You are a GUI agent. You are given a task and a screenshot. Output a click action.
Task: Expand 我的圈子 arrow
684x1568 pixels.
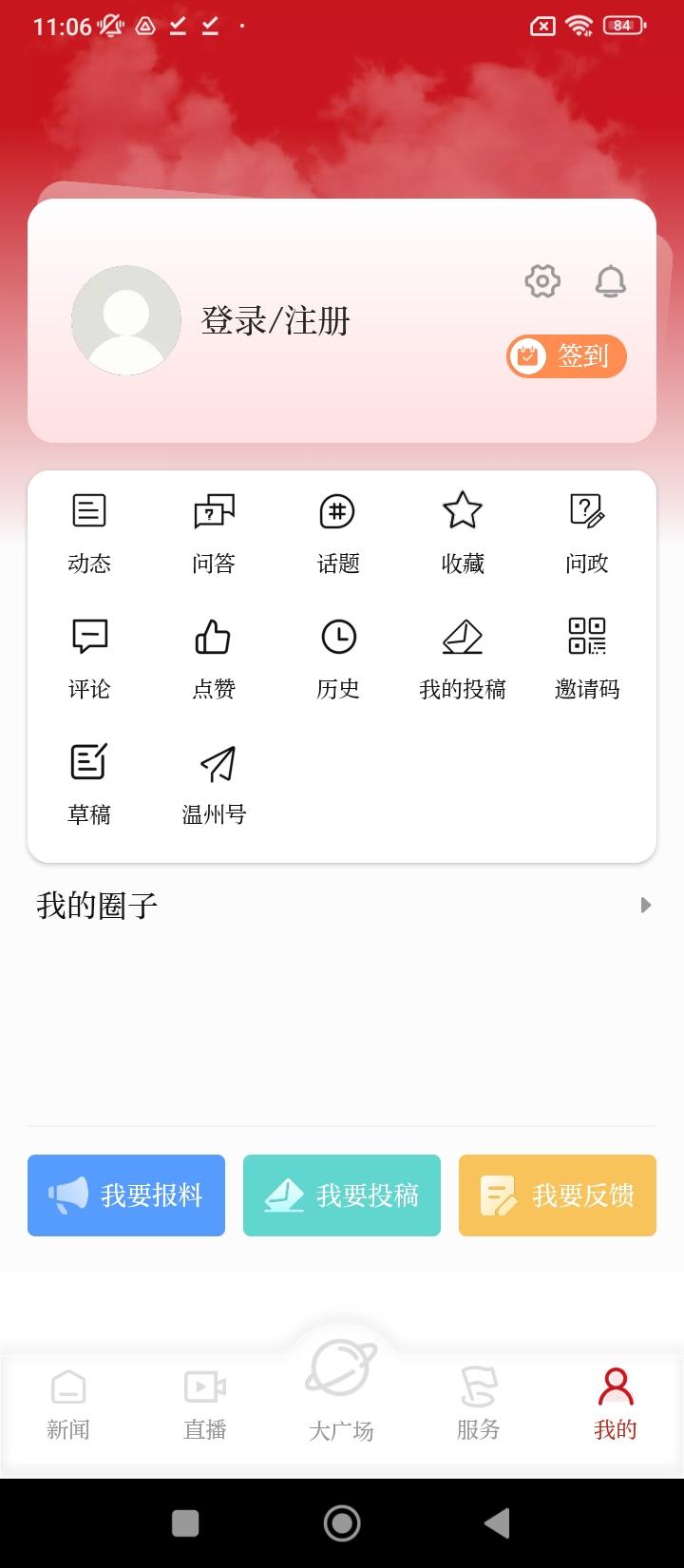(x=646, y=906)
